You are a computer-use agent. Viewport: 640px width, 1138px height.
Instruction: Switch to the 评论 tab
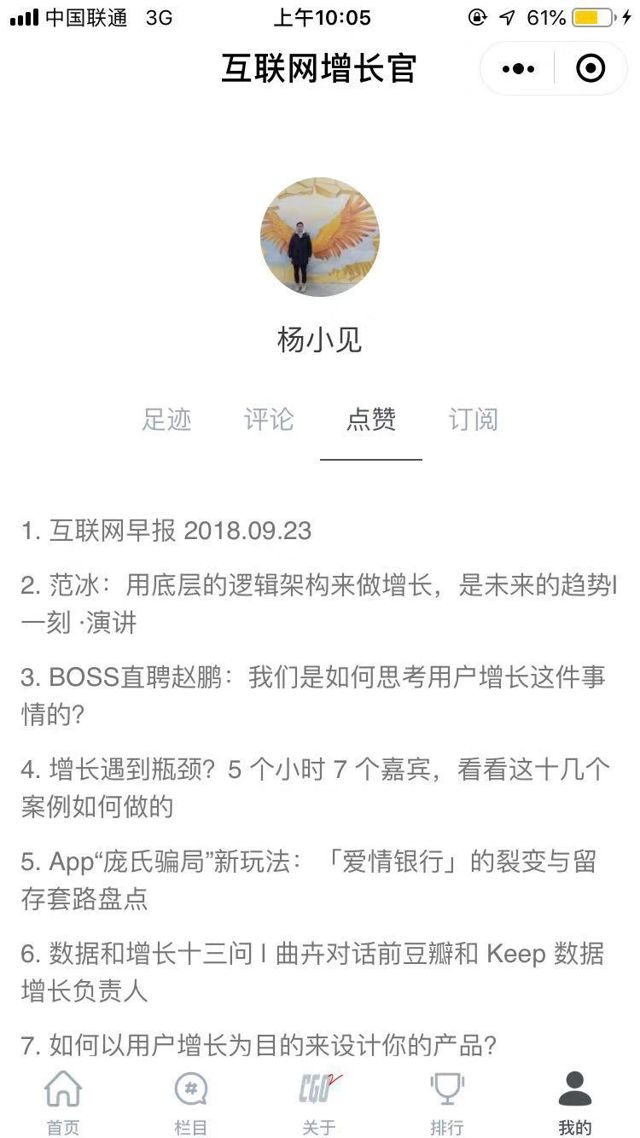(x=269, y=420)
